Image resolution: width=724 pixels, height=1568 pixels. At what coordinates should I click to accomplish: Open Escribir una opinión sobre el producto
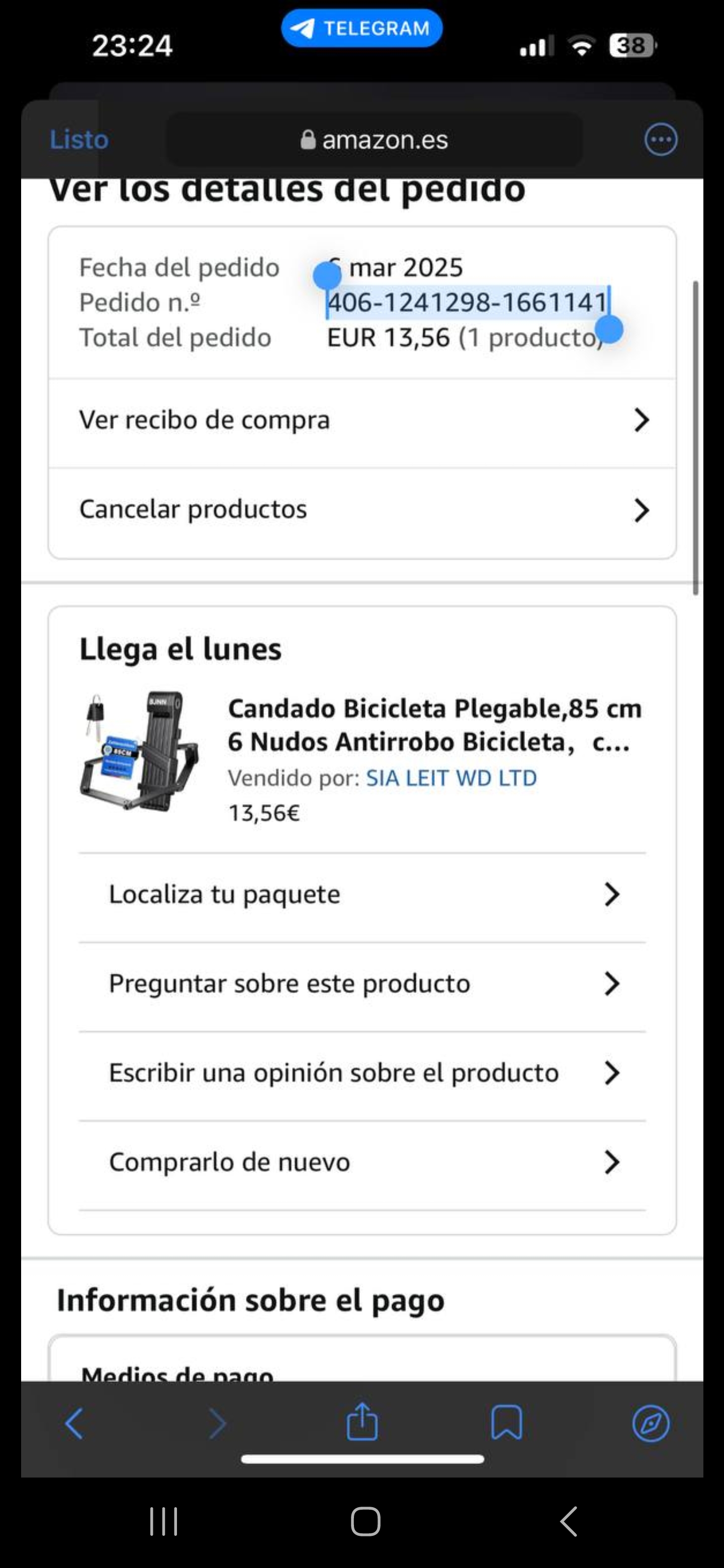coord(361,1073)
